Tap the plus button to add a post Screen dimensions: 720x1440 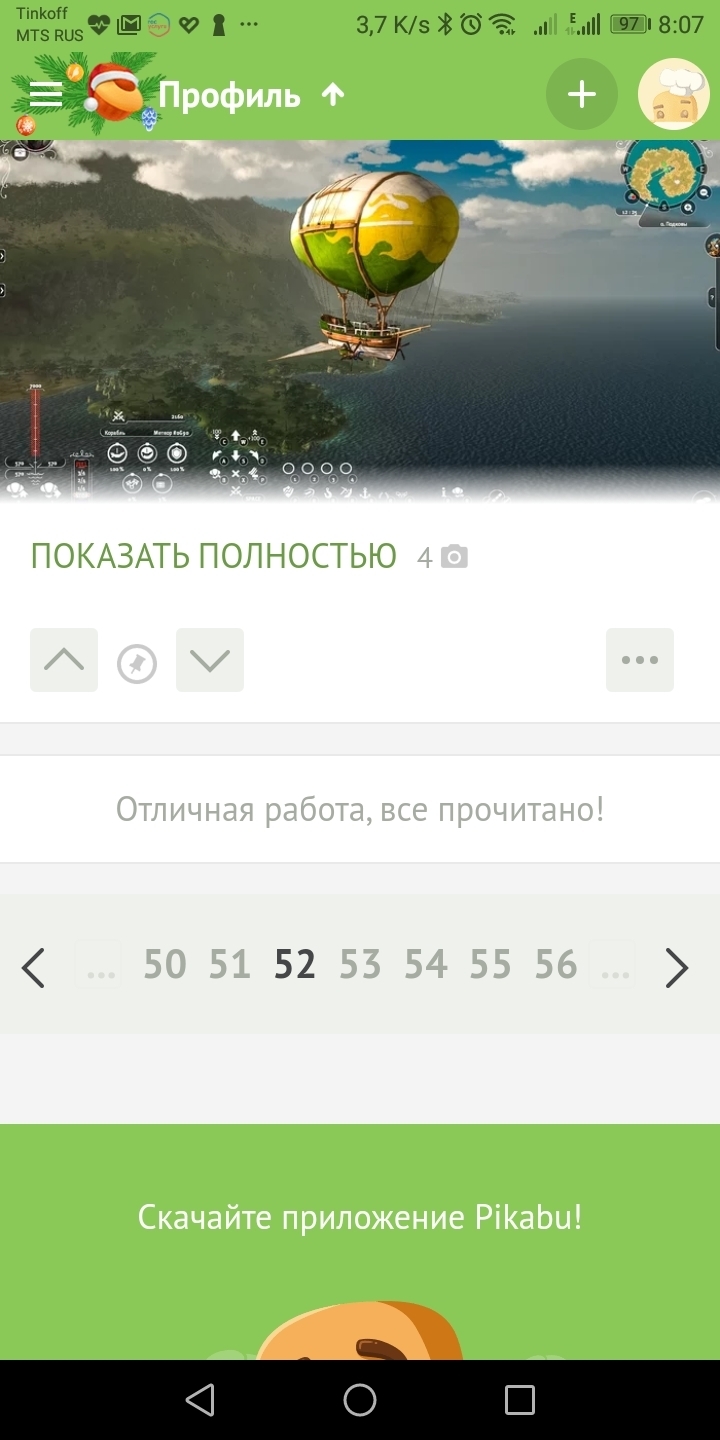pos(581,94)
